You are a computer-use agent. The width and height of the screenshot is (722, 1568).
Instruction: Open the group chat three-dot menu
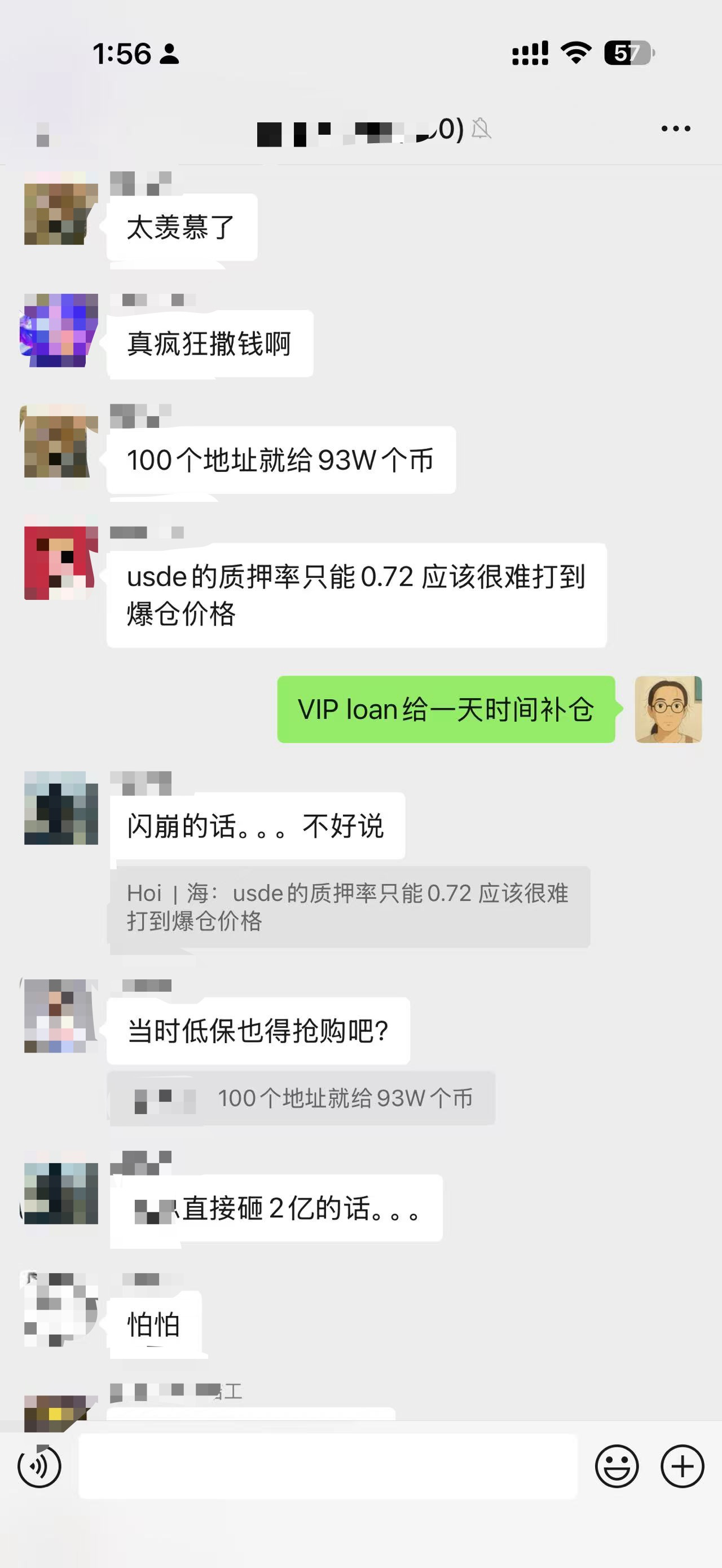click(x=675, y=129)
